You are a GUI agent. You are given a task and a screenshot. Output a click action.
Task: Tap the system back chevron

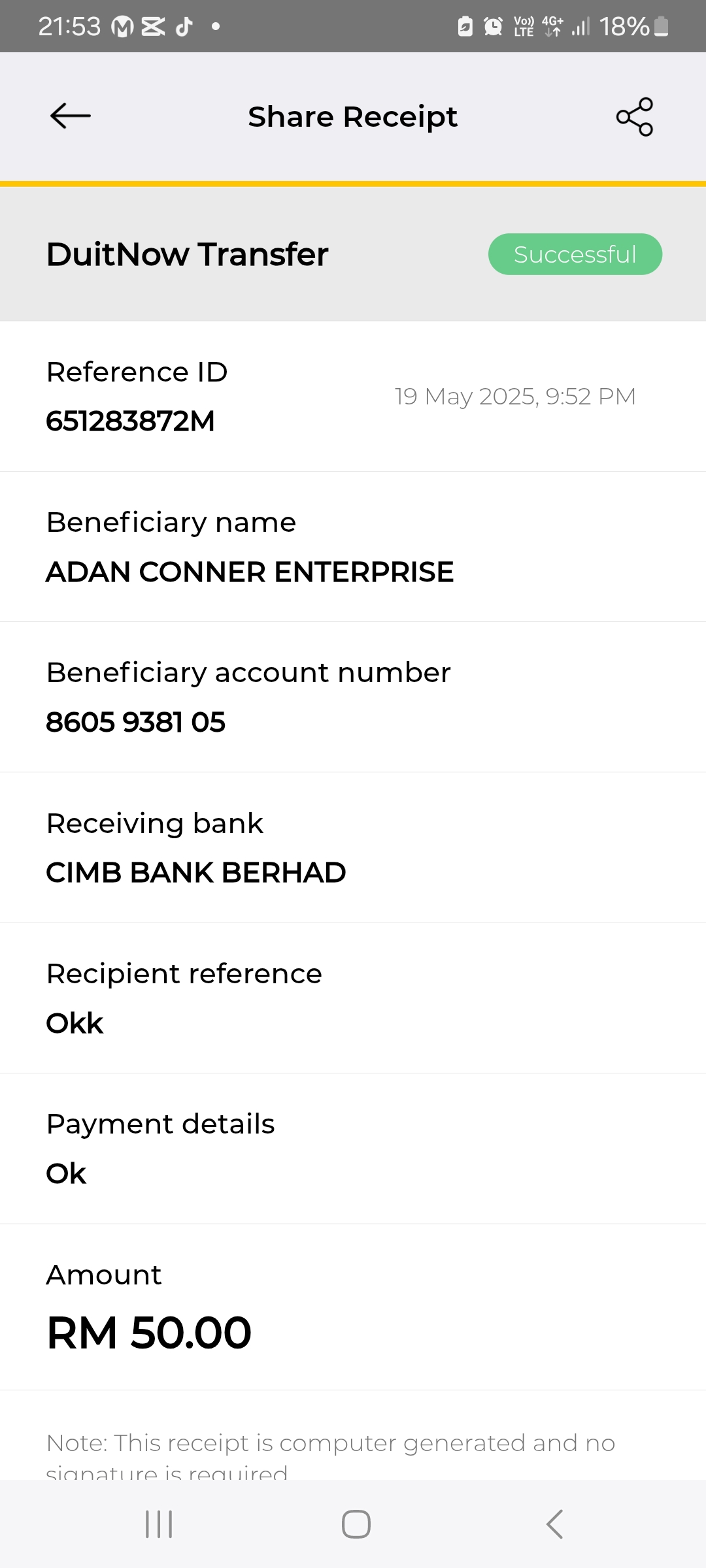pyautogui.click(x=554, y=1524)
